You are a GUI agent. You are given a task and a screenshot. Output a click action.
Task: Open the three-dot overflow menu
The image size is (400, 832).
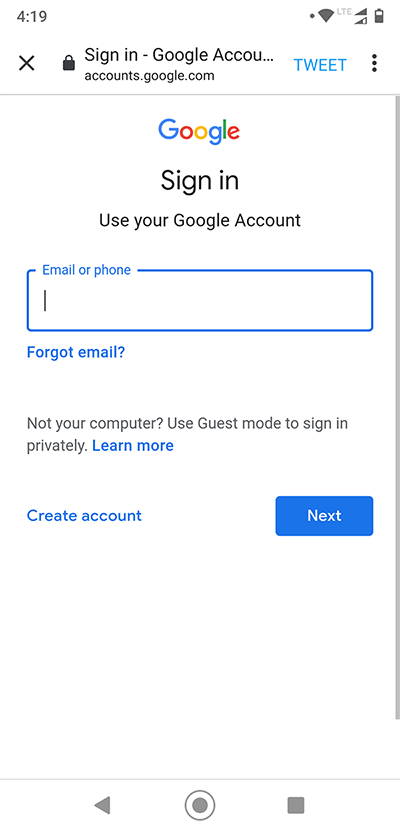[375, 63]
